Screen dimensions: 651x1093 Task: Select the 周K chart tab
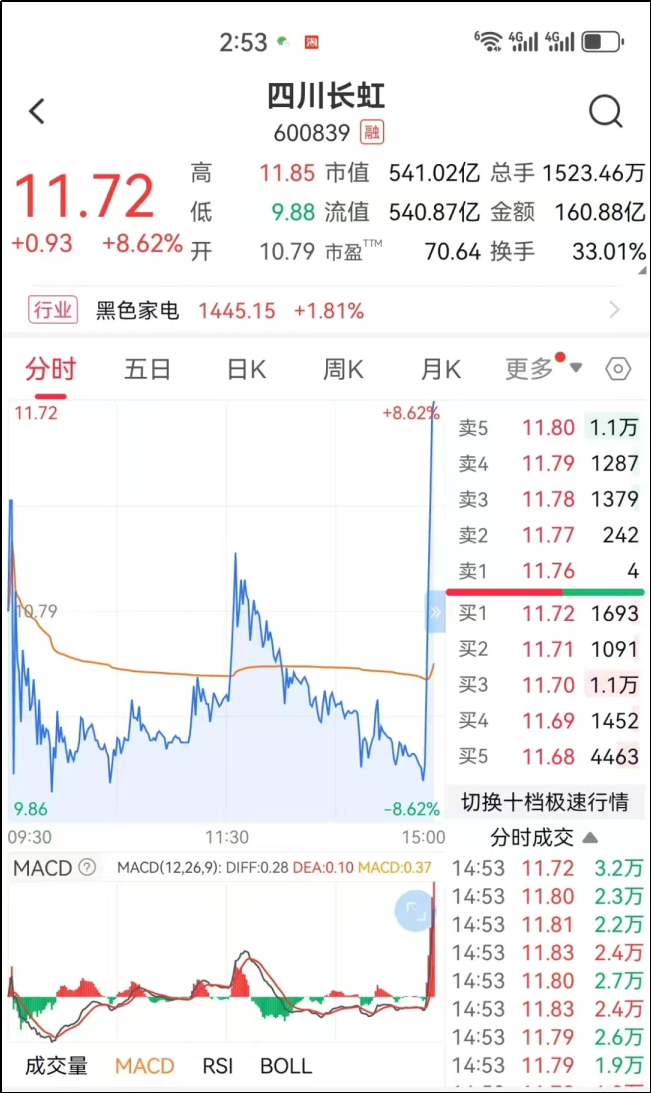(343, 369)
